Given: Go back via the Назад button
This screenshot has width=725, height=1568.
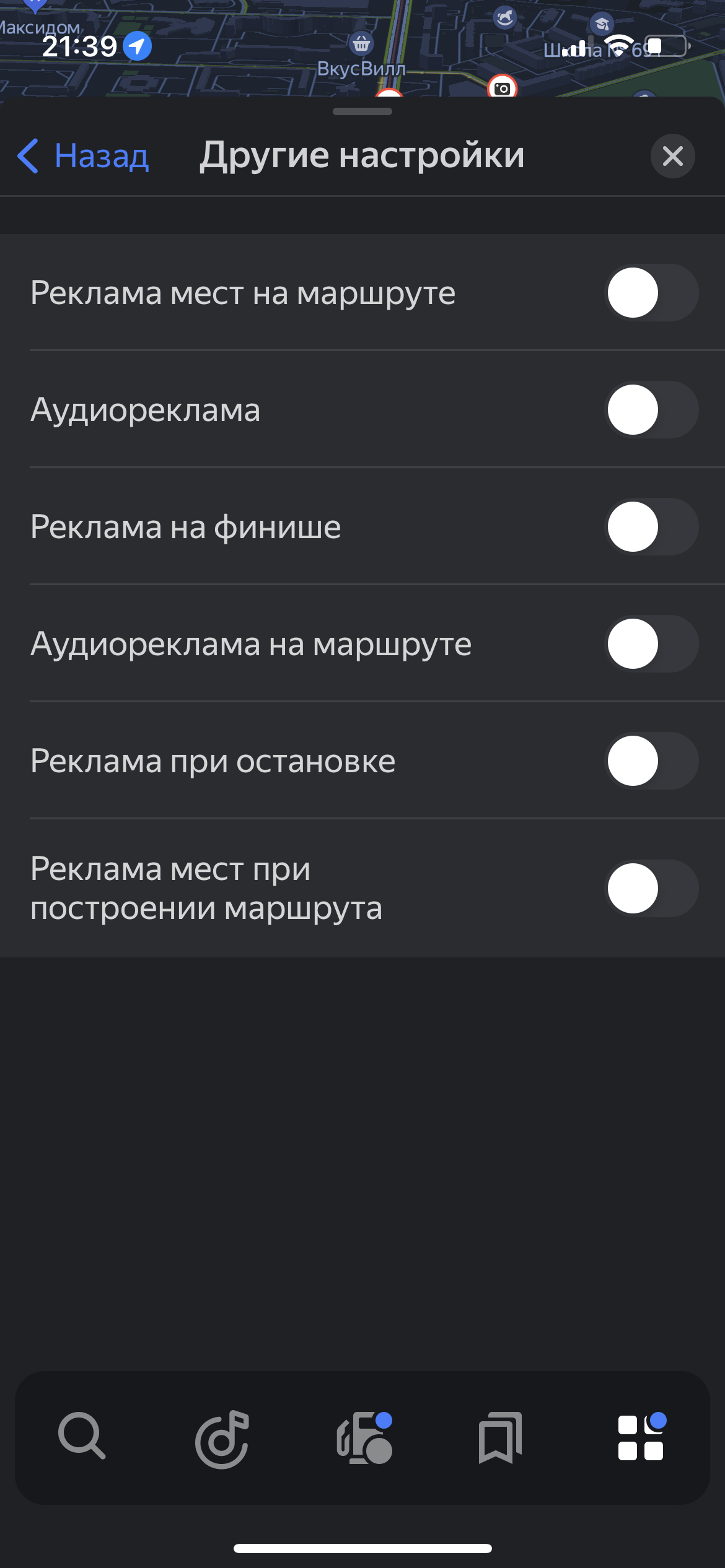Looking at the screenshot, I should pyautogui.click(x=84, y=155).
